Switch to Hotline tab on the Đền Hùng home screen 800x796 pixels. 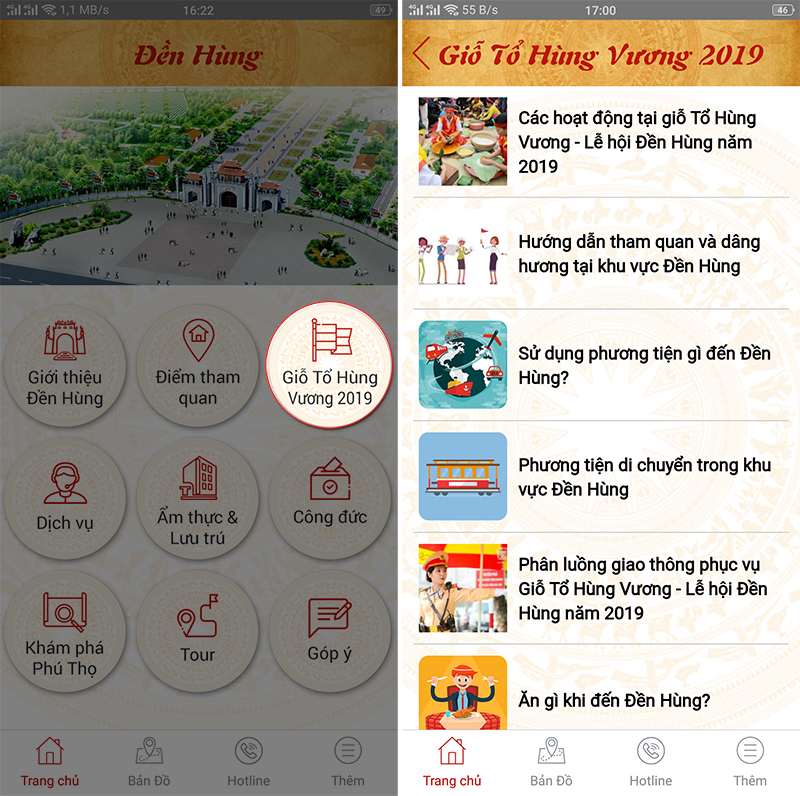click(249, 762)
